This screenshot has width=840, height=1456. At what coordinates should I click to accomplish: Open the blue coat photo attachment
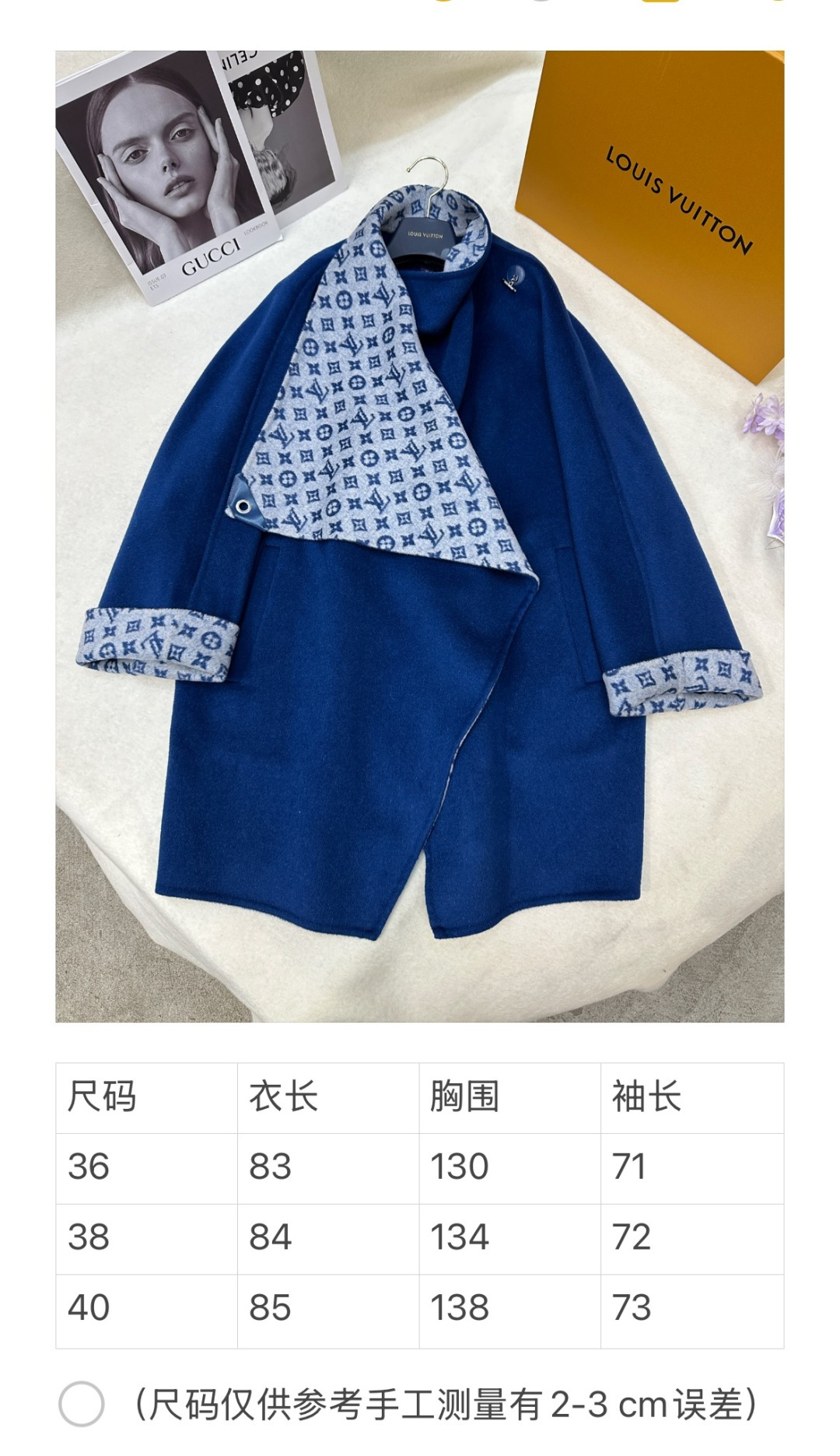click(420, 536)
